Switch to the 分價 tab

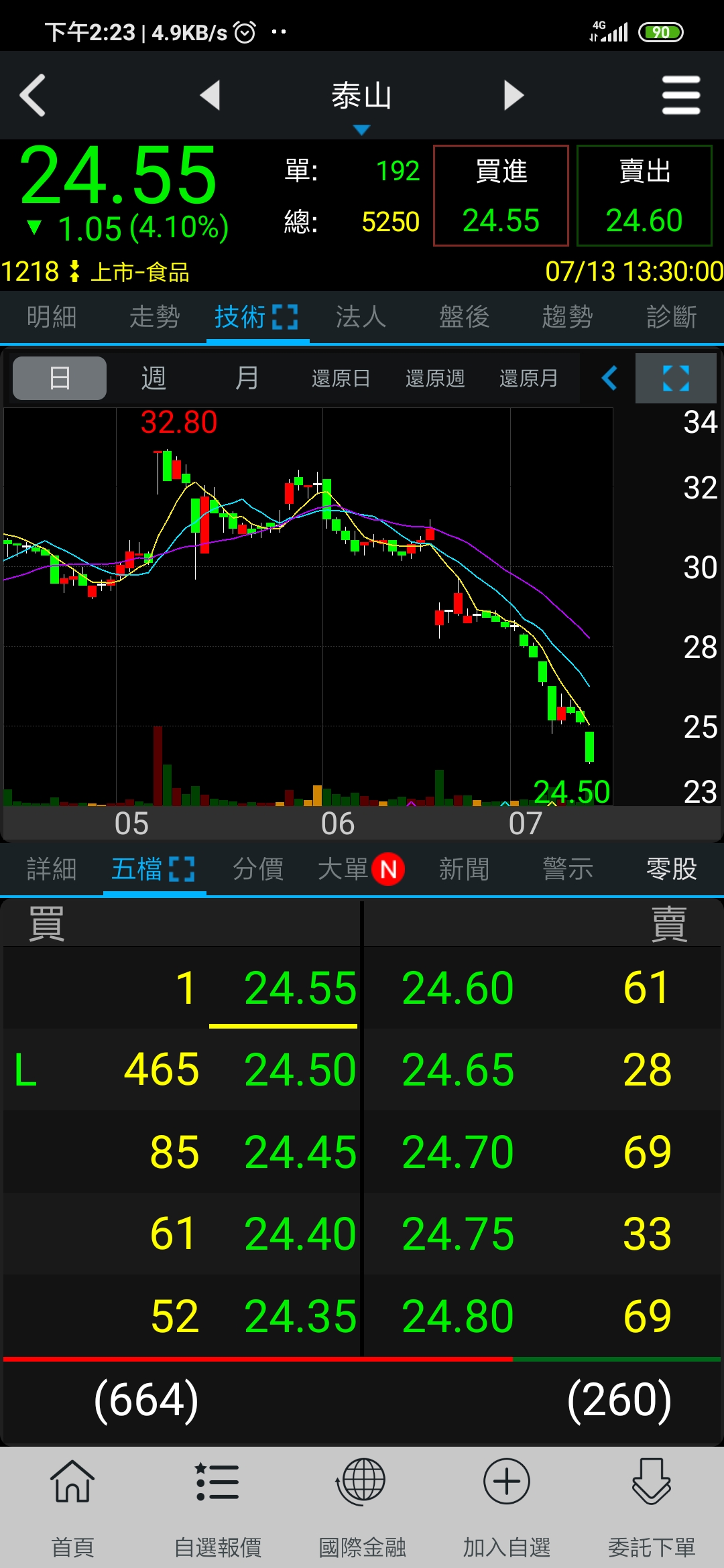[258, 869]
